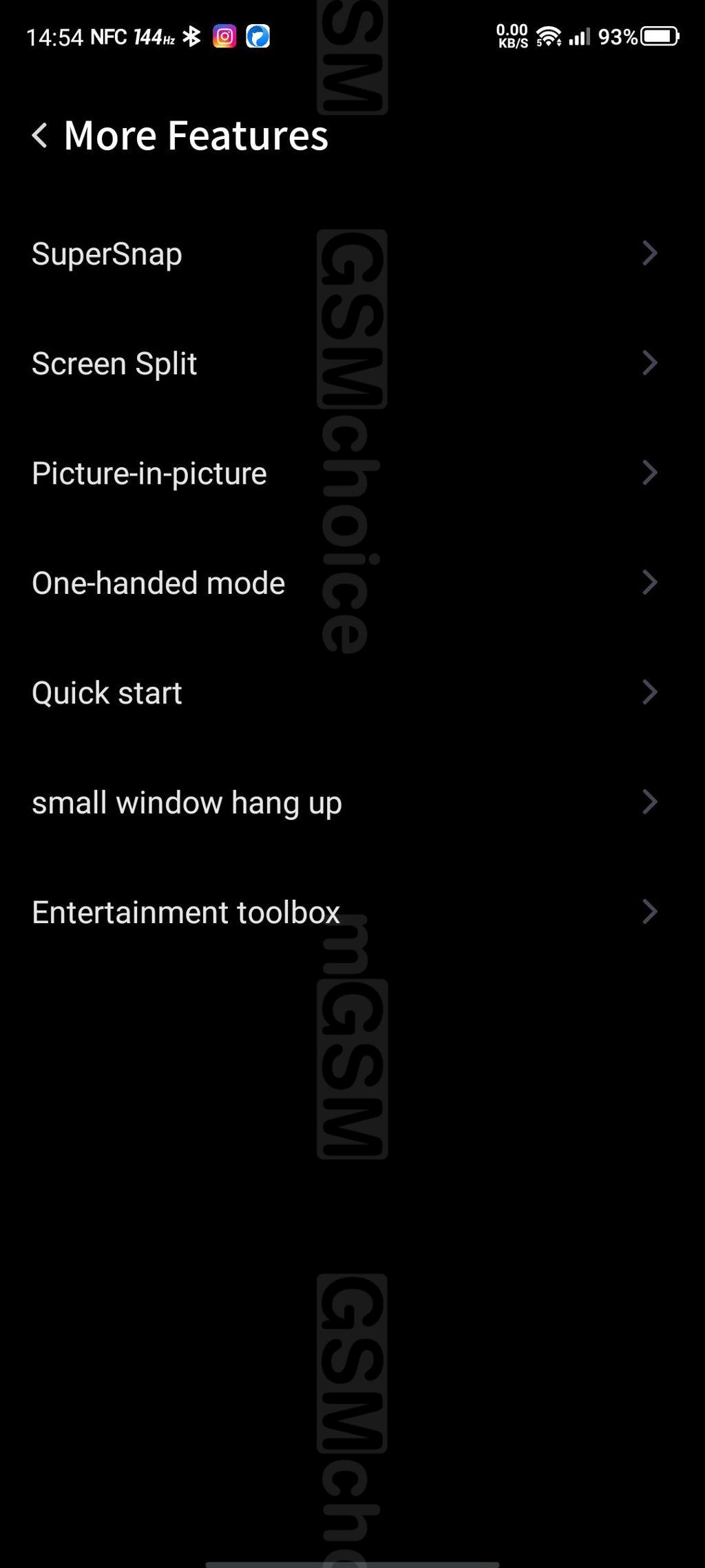The width and height of the screenshot is (705, 1568).
Task: Open small window hang up
Action: pos(352,802)
